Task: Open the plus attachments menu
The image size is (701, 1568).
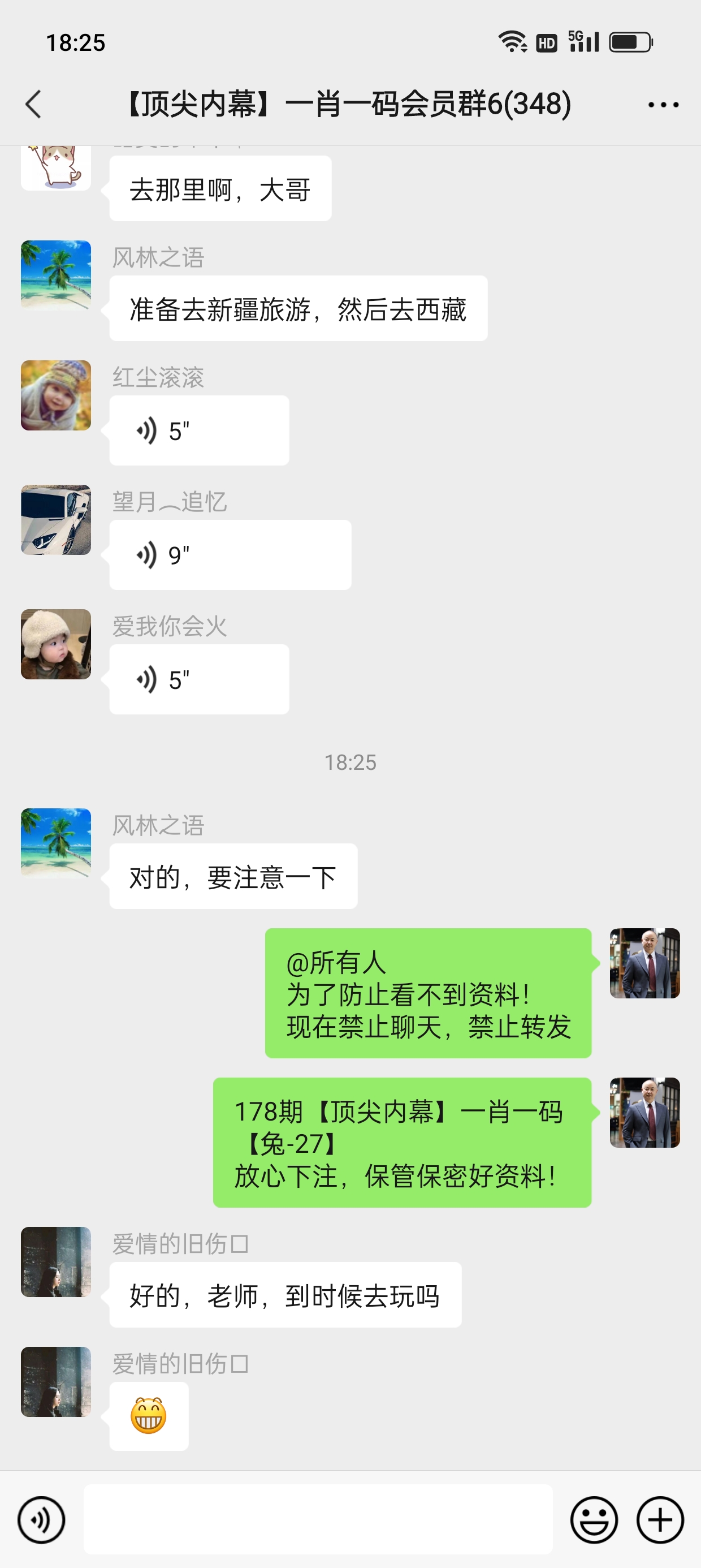Action: click(660, 1519)
